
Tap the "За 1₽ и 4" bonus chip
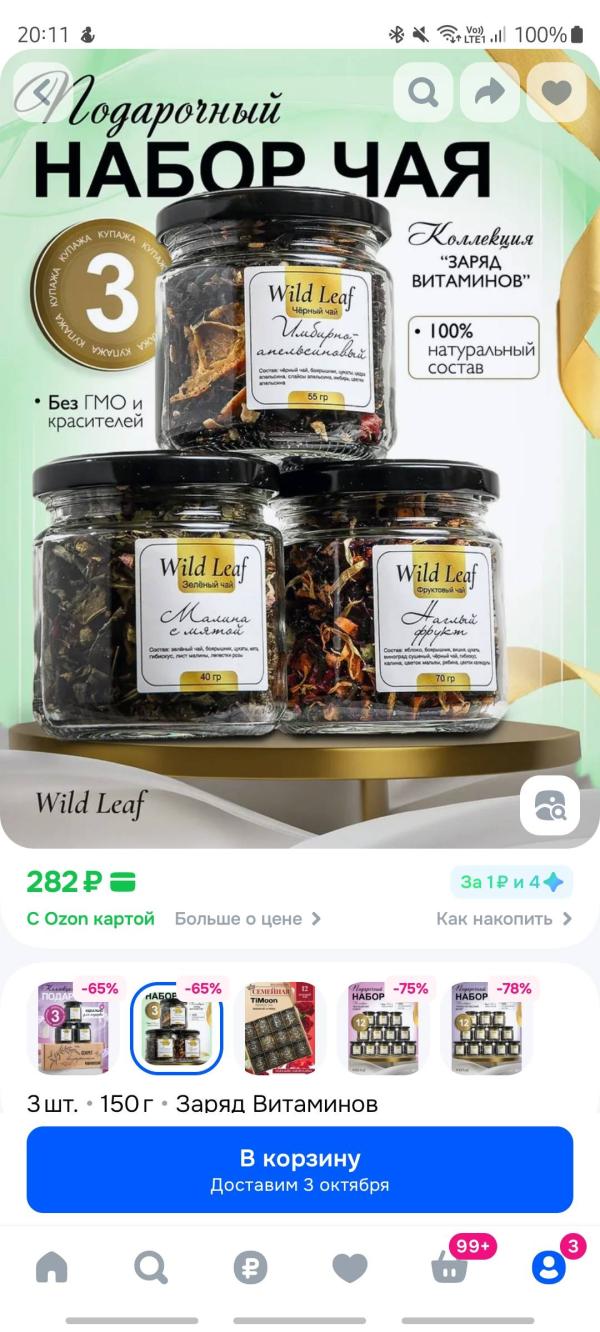click(x=511, y=882)
